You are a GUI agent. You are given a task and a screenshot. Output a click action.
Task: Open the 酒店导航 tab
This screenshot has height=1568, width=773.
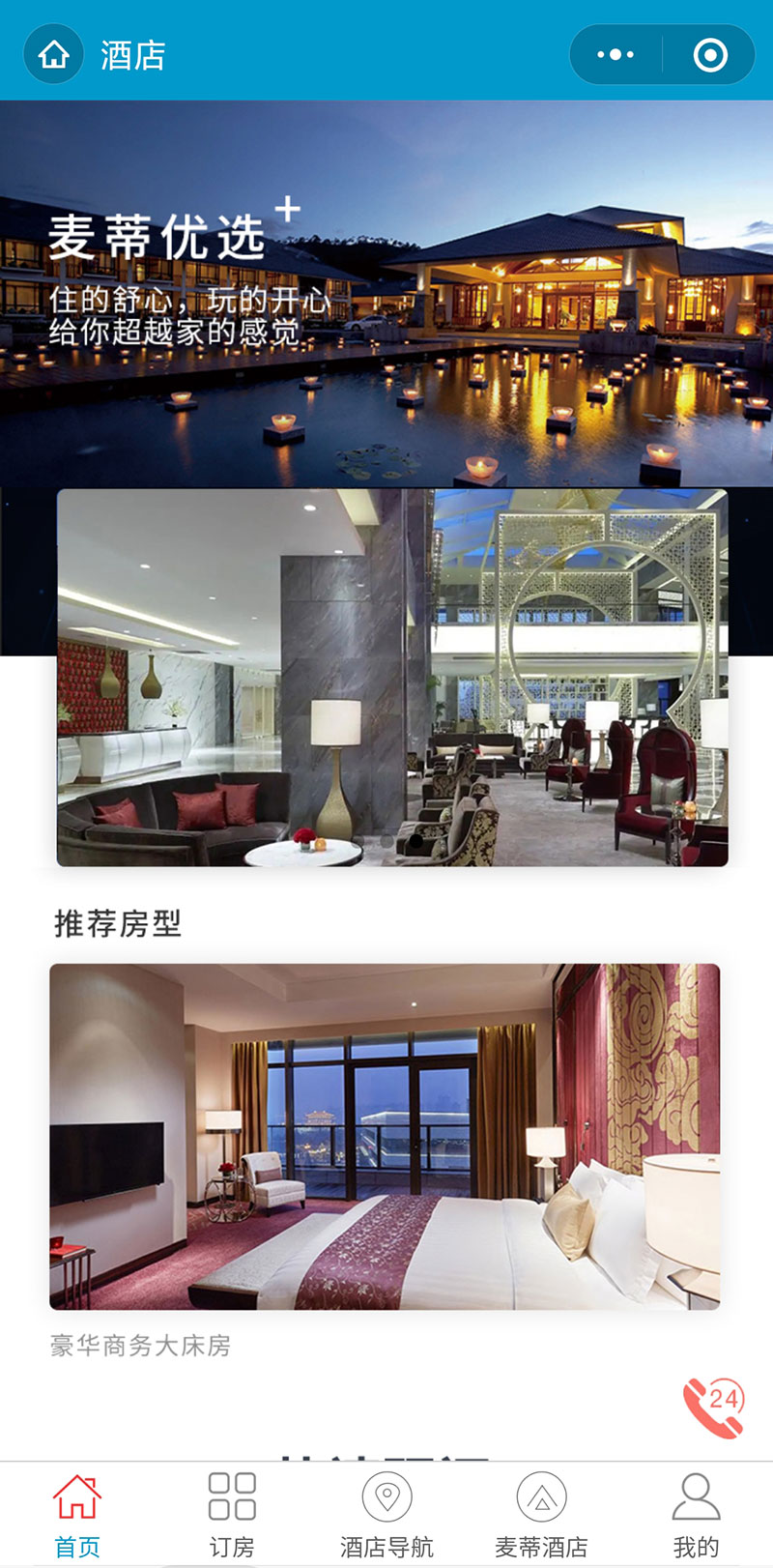386,1515
